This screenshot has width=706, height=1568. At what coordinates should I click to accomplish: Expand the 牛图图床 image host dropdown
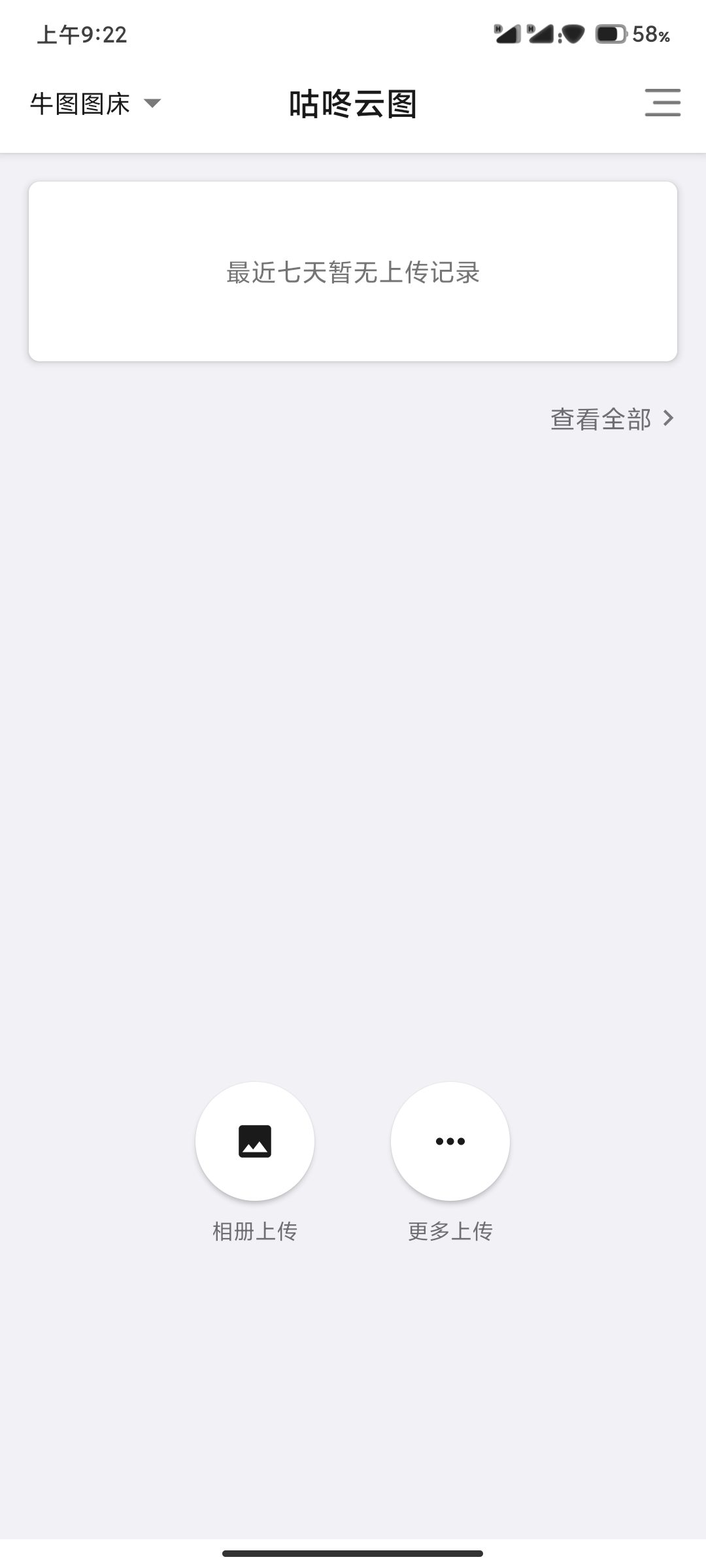(95, 103)
